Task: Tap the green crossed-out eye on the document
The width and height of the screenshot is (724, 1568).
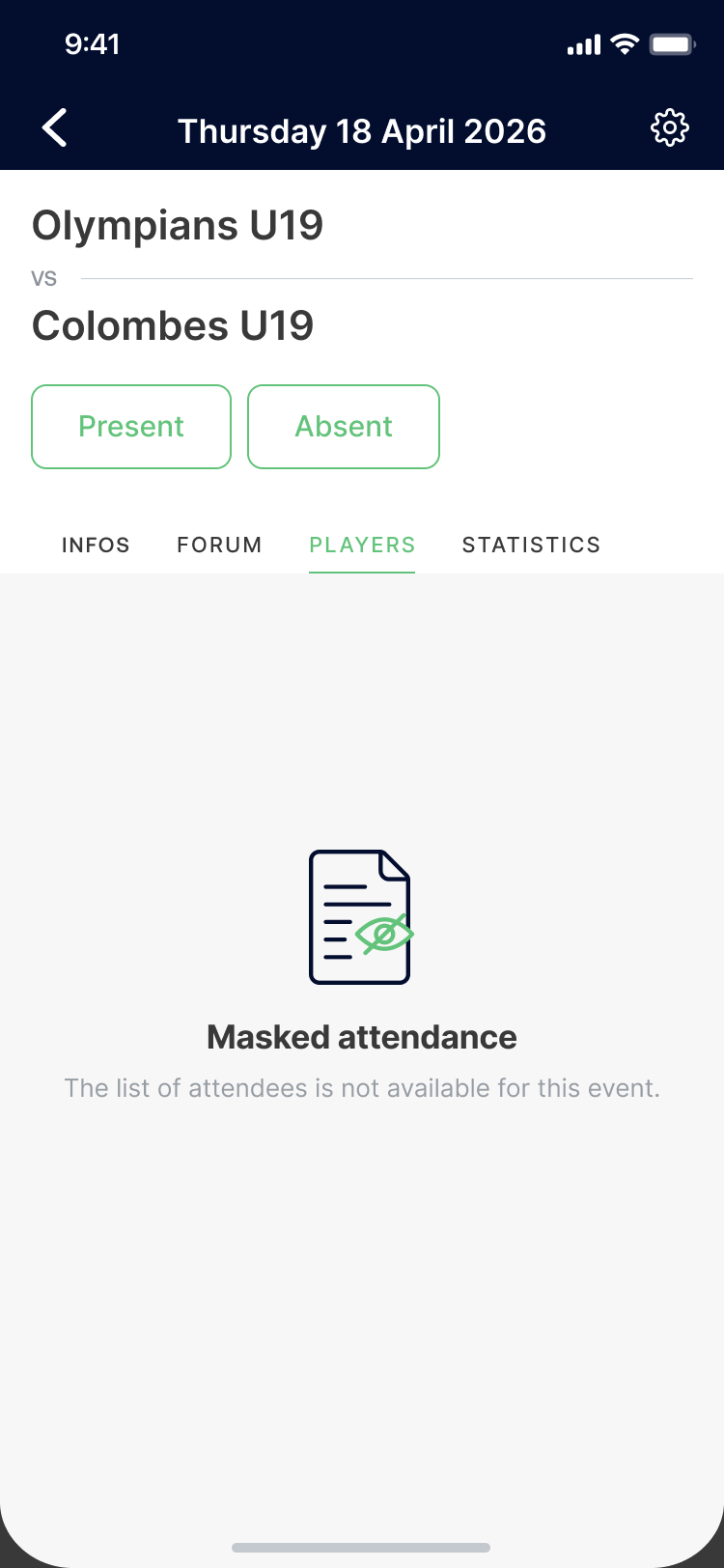Action: (384, 935)
